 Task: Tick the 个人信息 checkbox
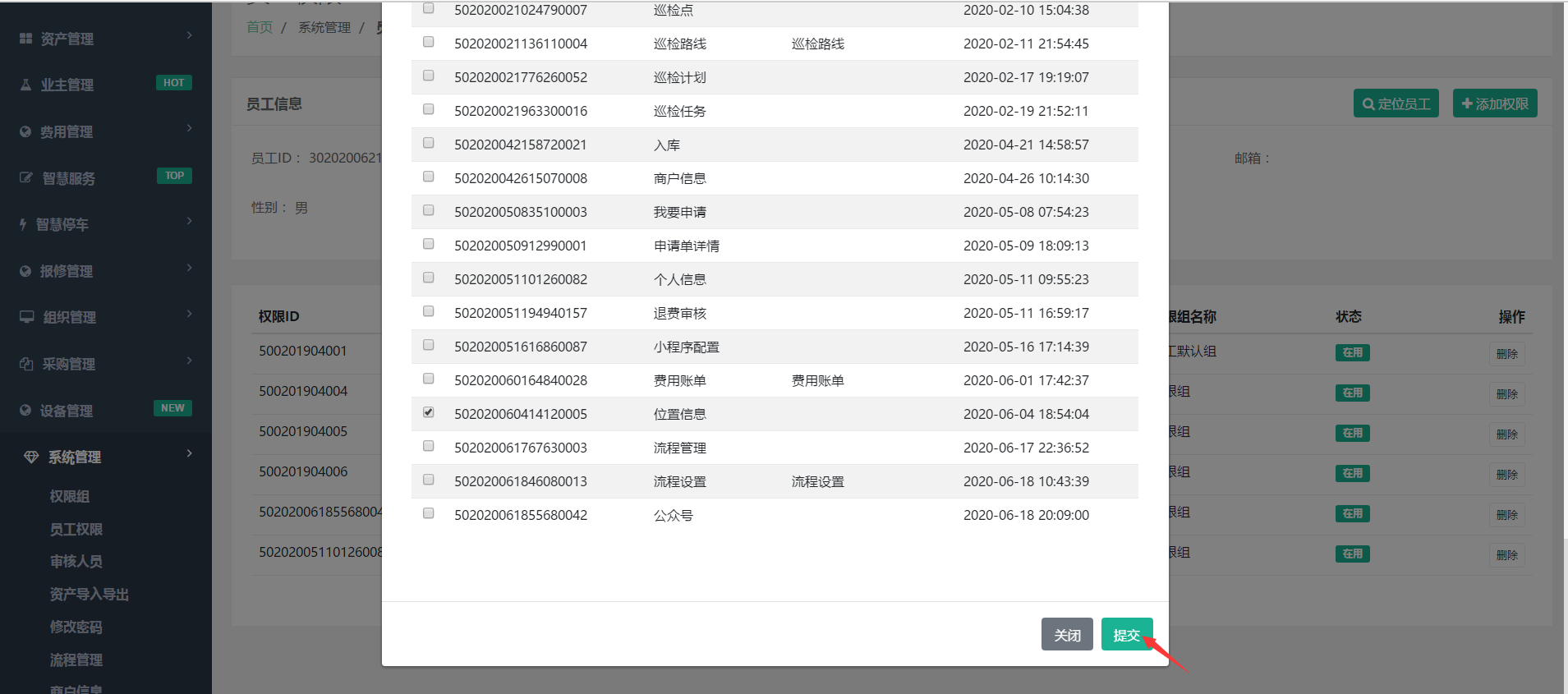click(428, 278)
